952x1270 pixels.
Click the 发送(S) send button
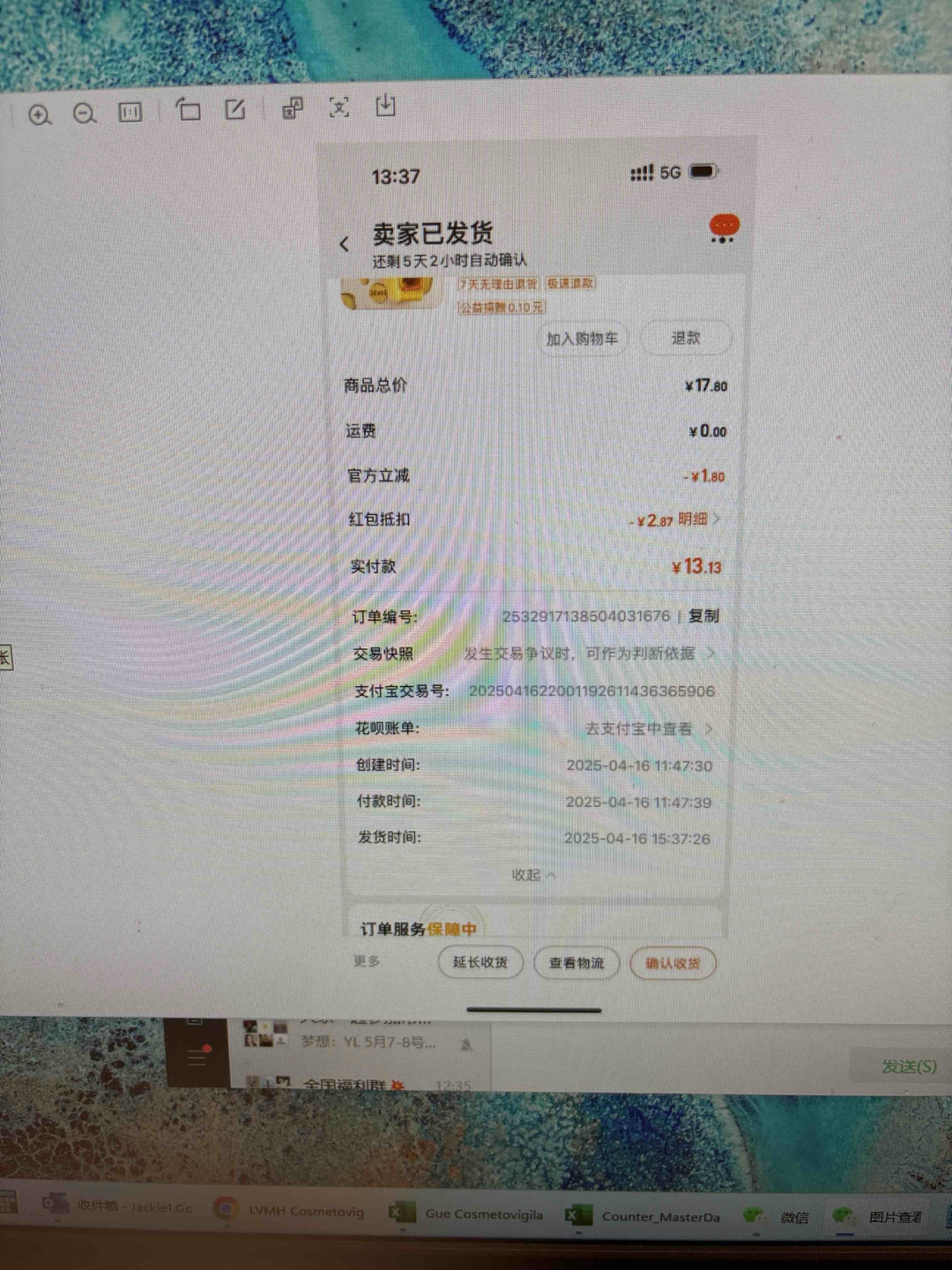coord(908,1066)
